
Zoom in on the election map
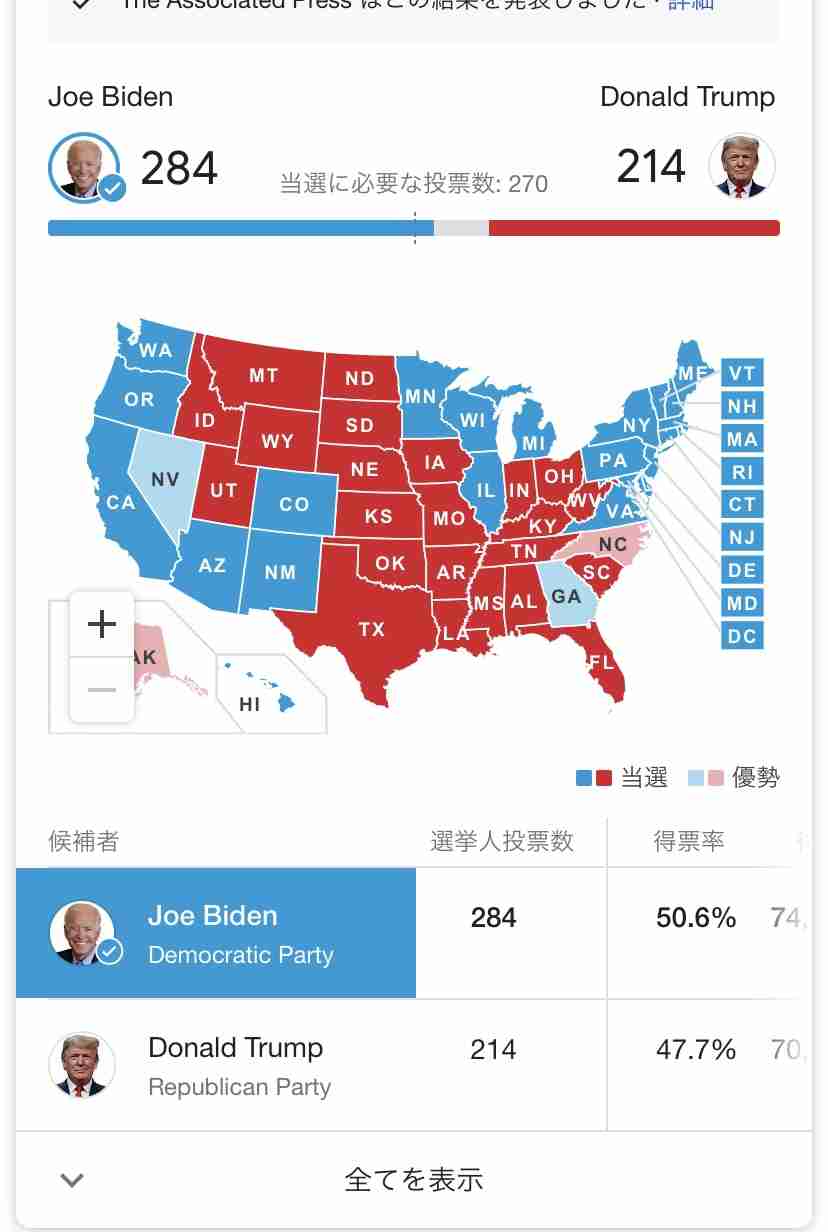(x=102, y=625)
